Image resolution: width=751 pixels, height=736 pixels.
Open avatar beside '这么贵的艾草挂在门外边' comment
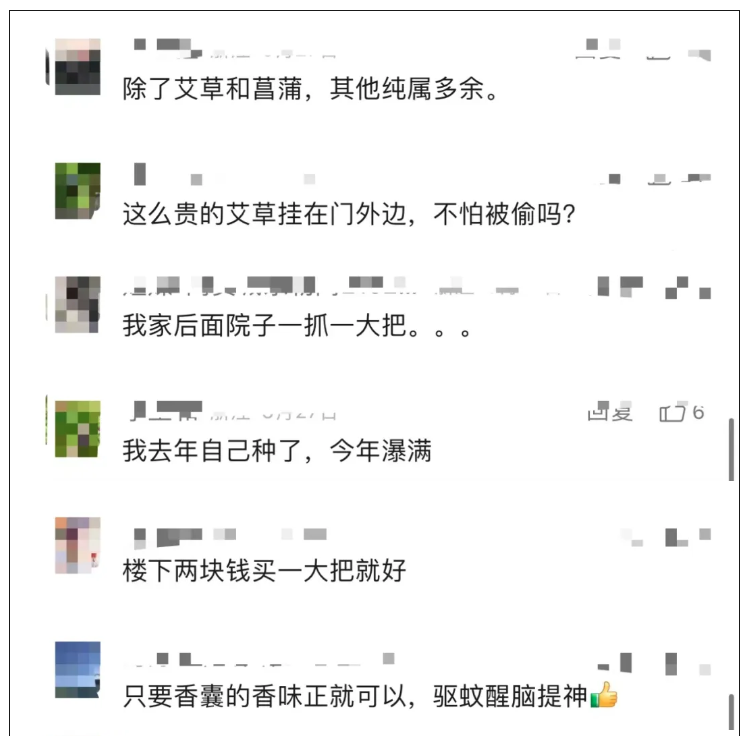[77, 190]
